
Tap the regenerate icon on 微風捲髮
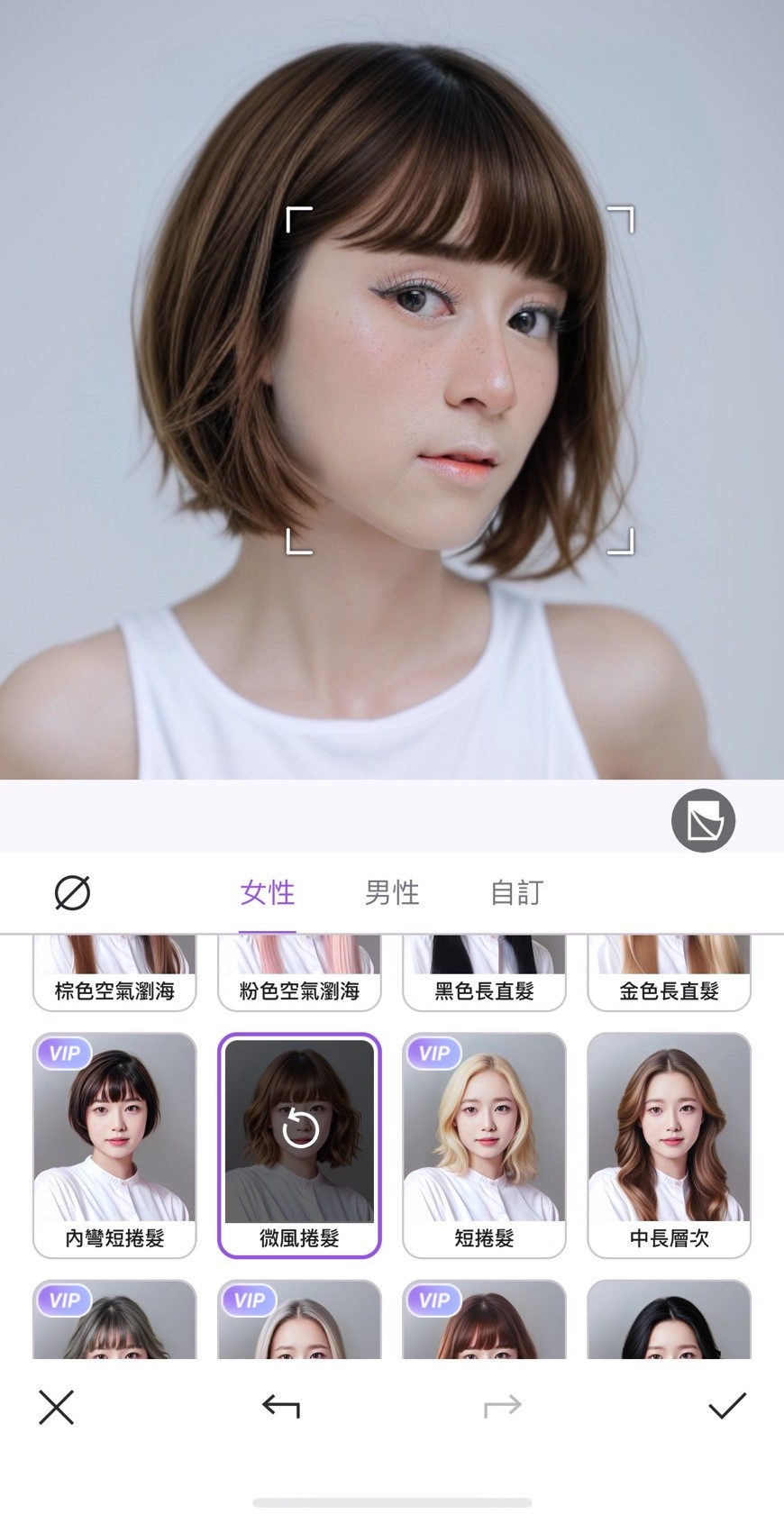(x=300, y=1129)
